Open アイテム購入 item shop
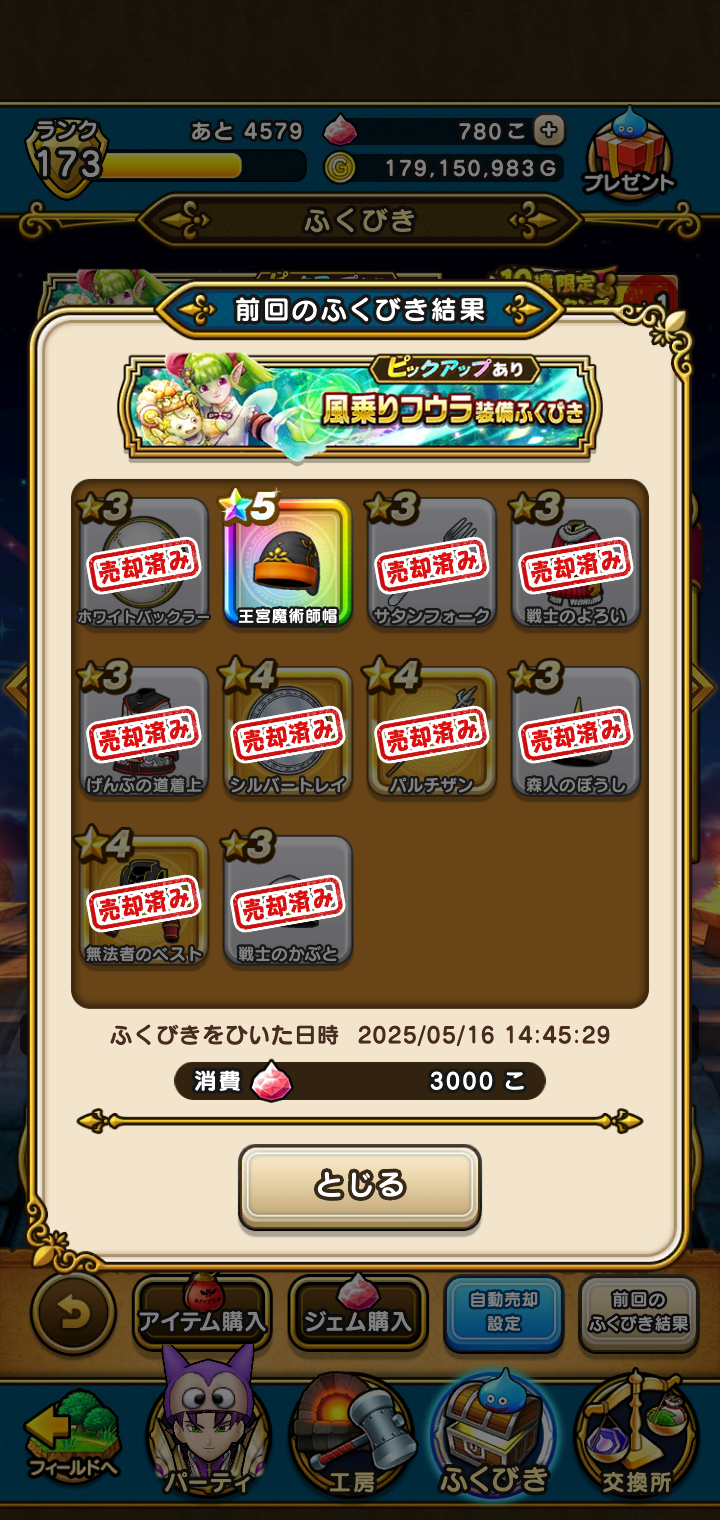Image resolution: width=720 pixels, height=1520 pixels. (x=202, y=1315)
